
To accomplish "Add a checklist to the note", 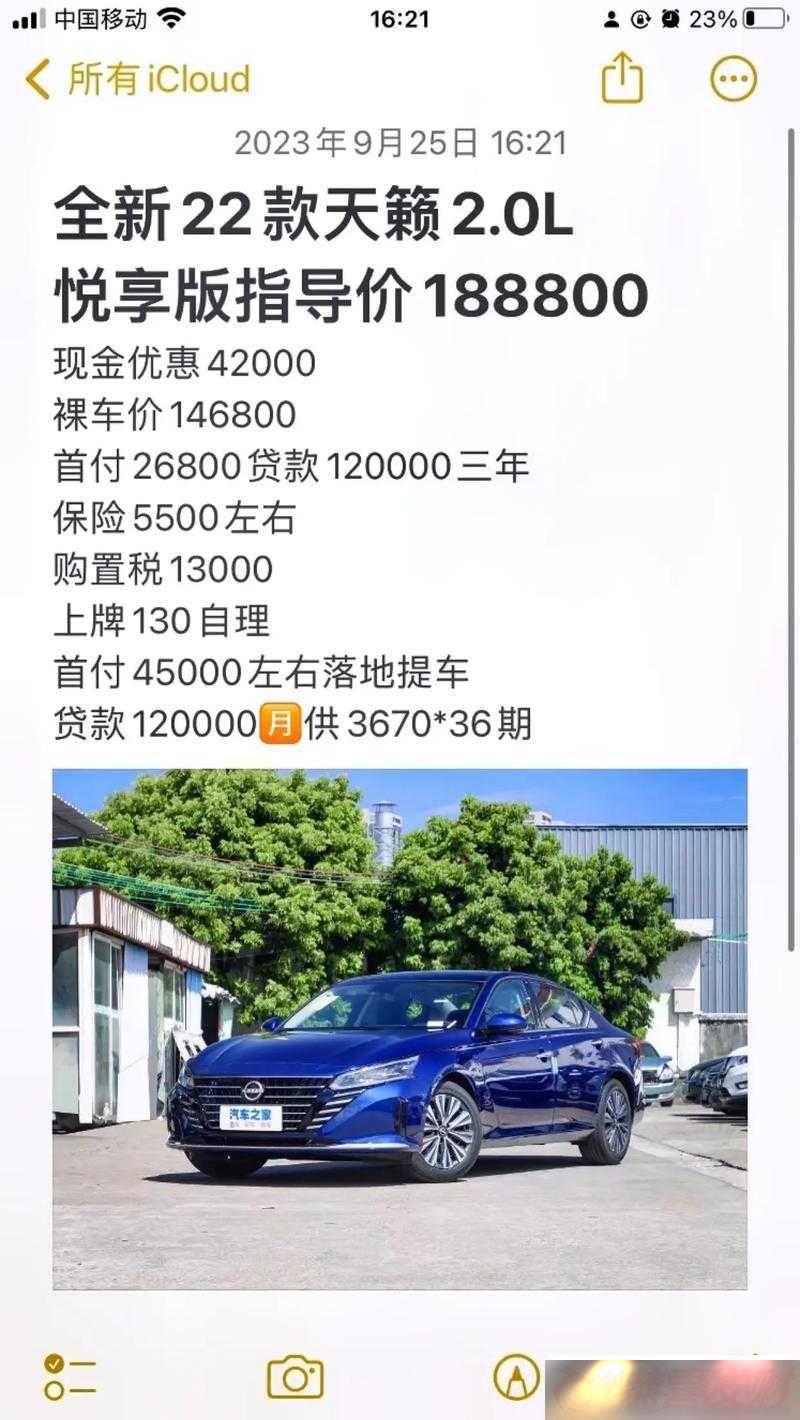I will click(69, 1378).
